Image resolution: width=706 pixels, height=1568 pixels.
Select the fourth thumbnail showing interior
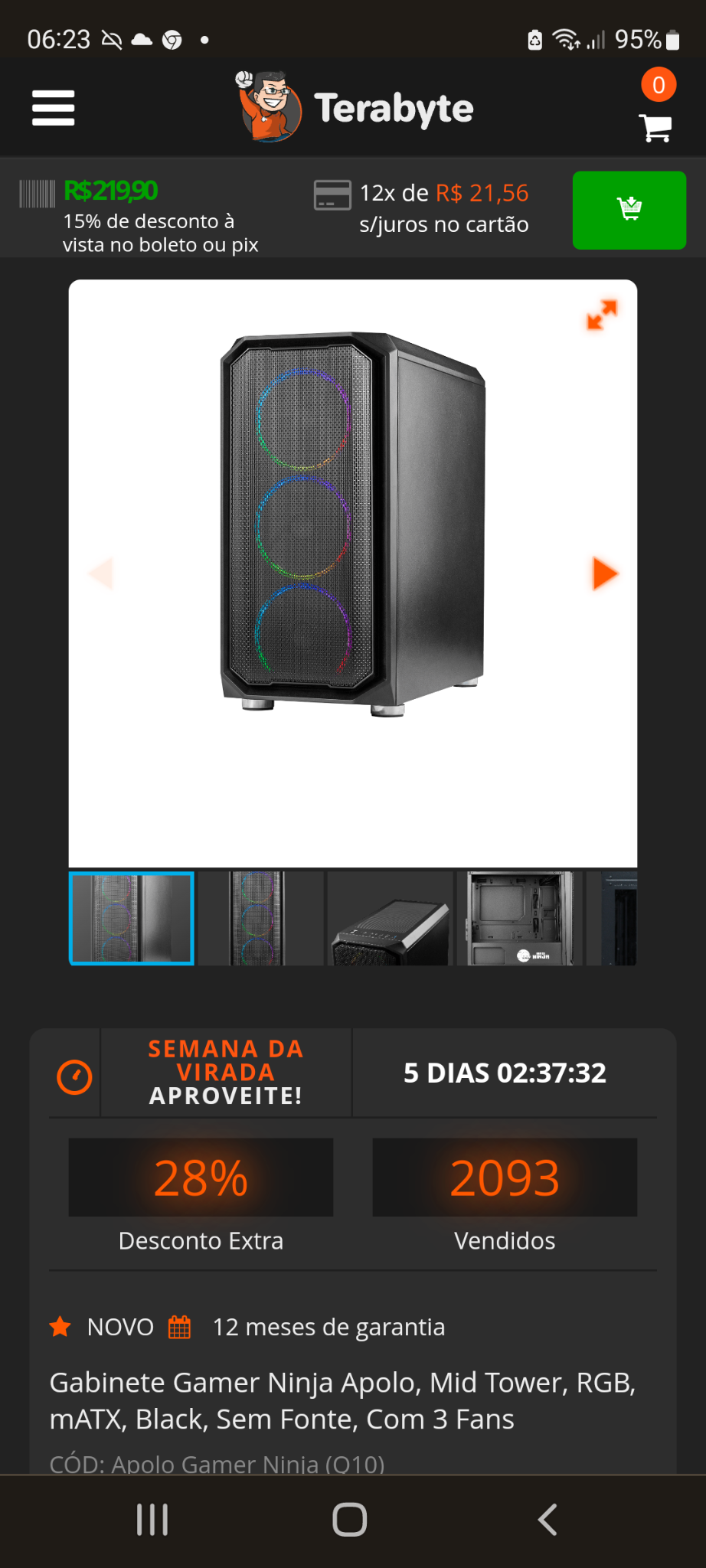519,918
